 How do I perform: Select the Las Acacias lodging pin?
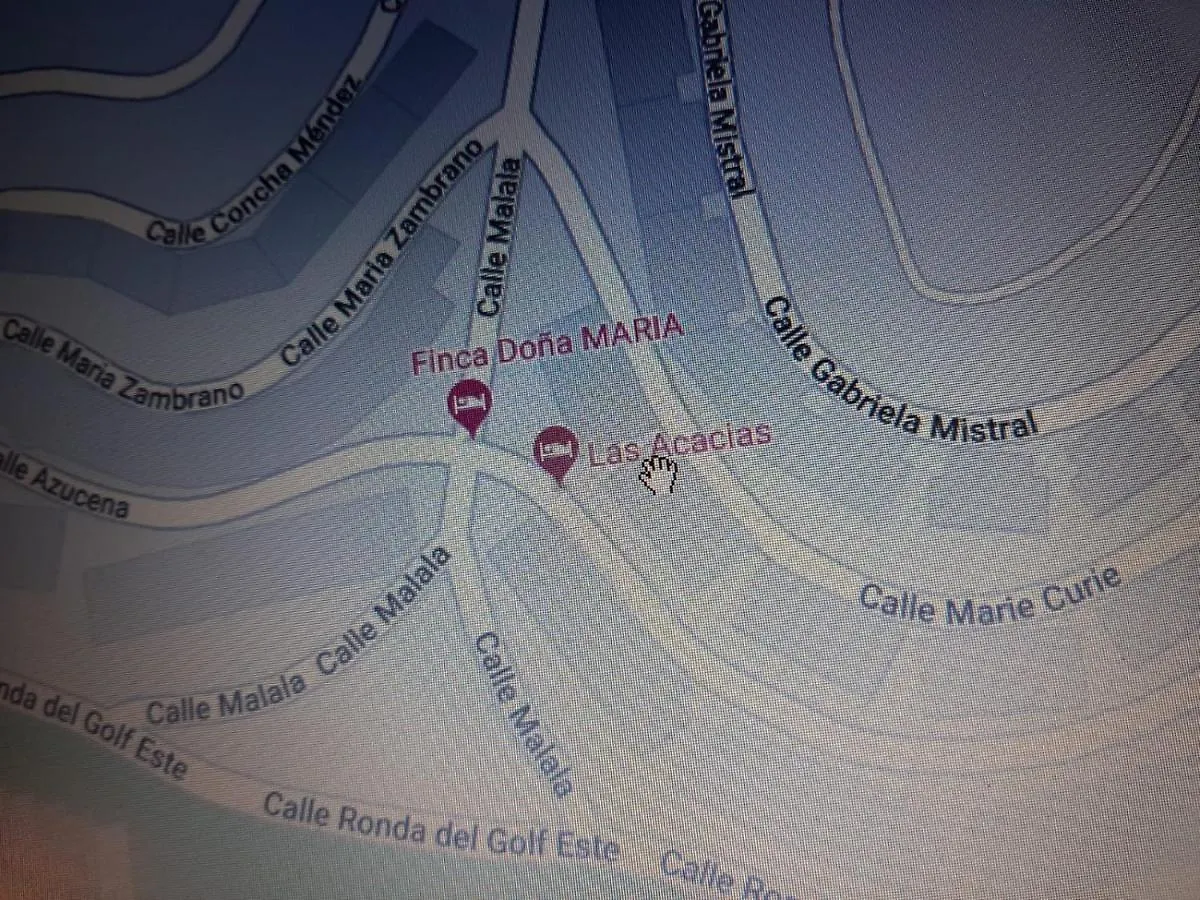[x=555, y=450]
